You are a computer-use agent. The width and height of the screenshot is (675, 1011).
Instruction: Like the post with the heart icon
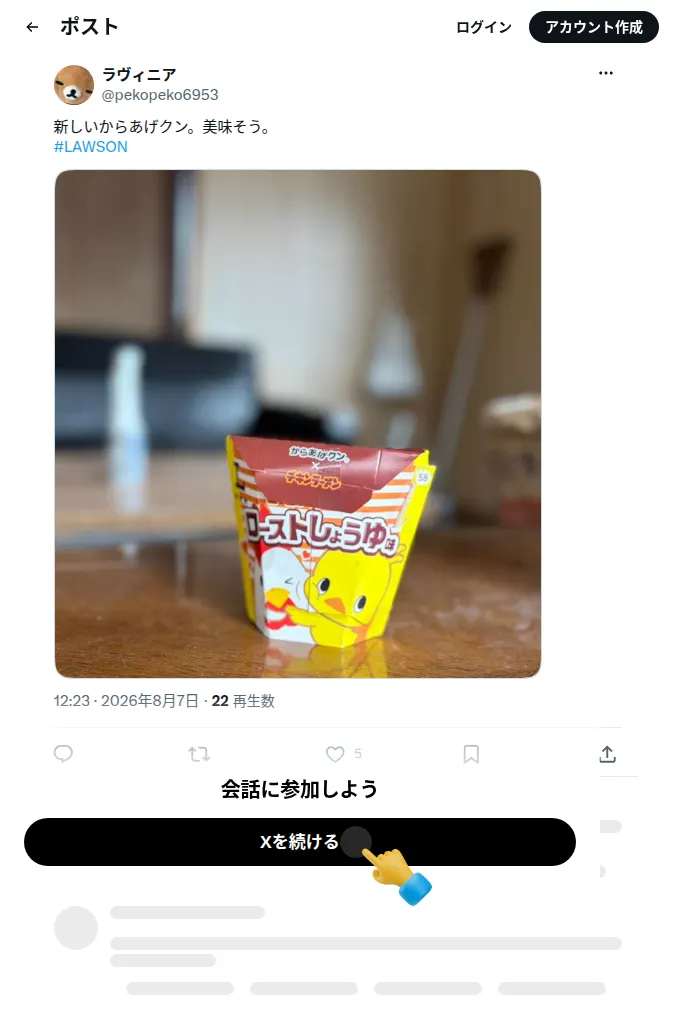pyautogui.click(x=335, y=754)
